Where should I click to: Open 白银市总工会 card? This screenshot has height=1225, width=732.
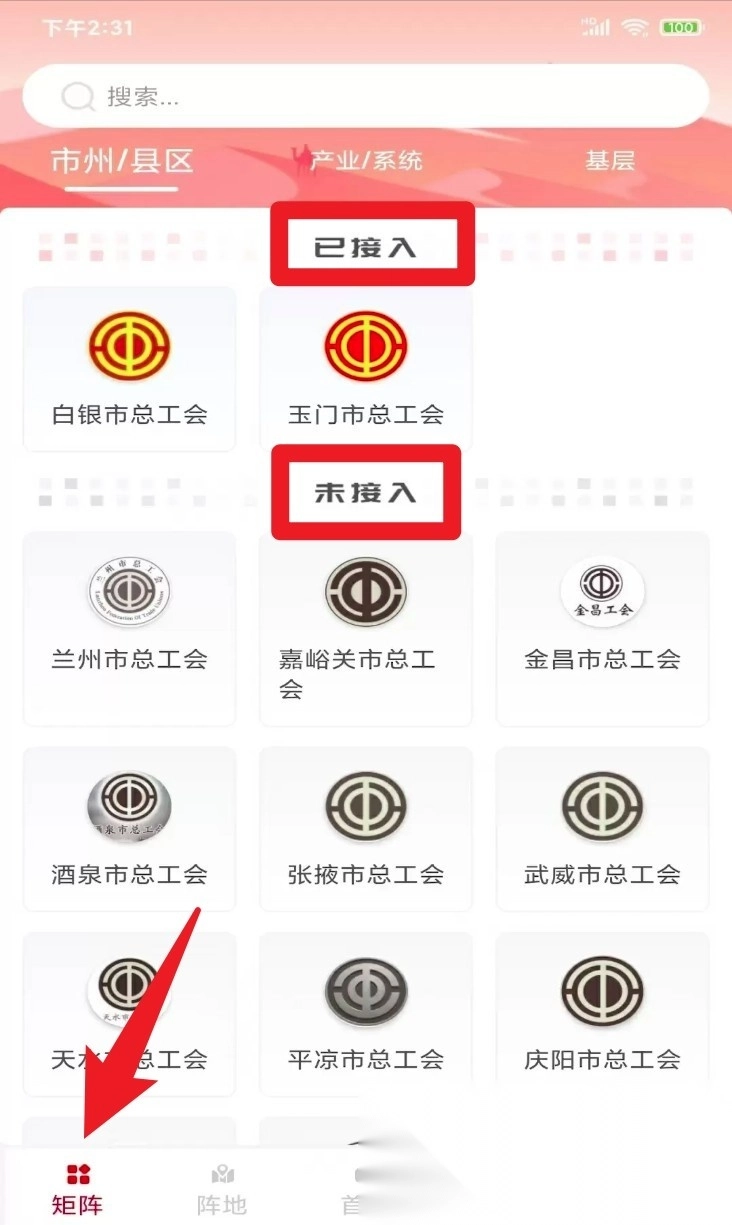129,369
